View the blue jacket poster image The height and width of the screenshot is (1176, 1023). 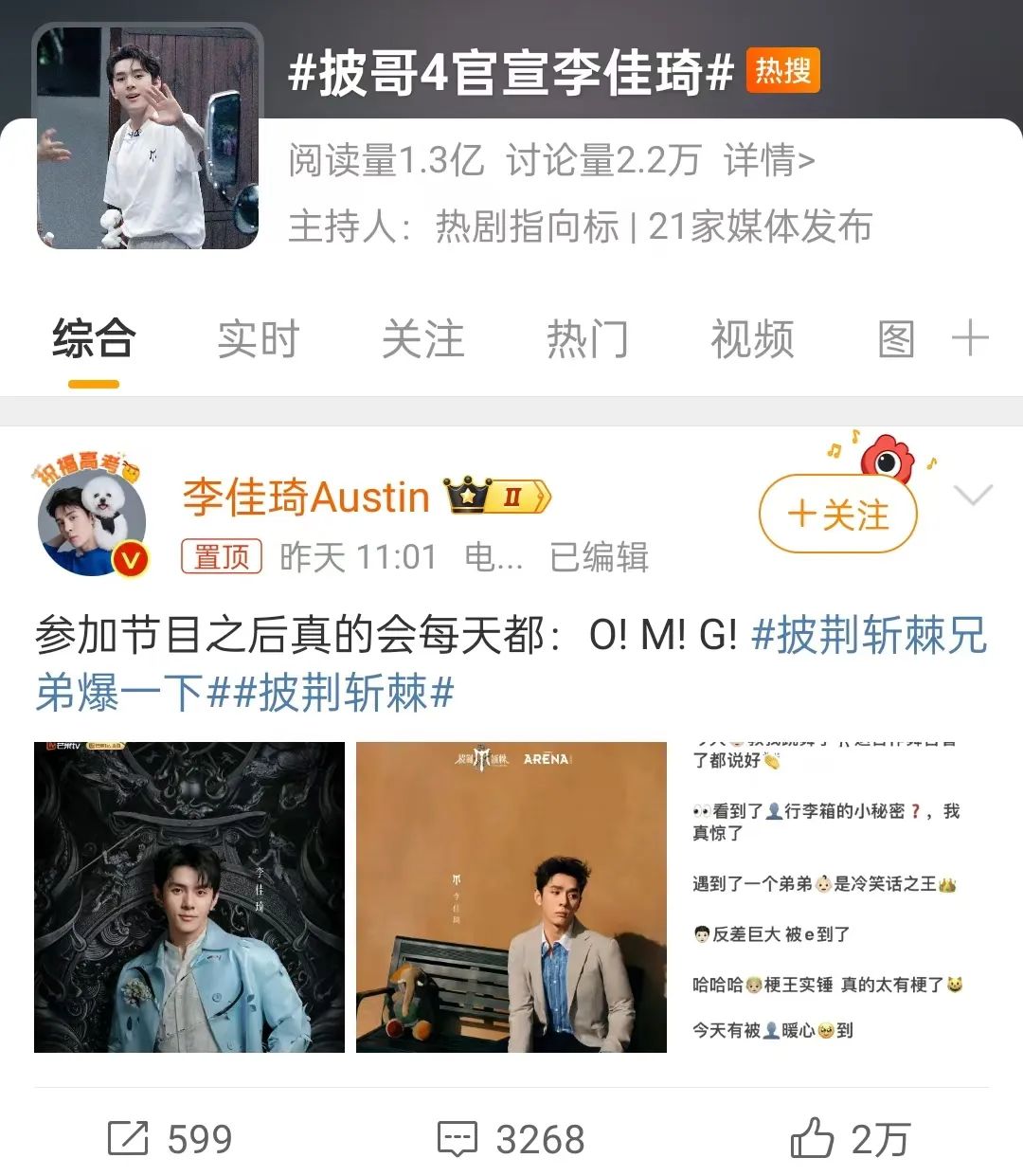pyautogui.click(x=189, y=896)
